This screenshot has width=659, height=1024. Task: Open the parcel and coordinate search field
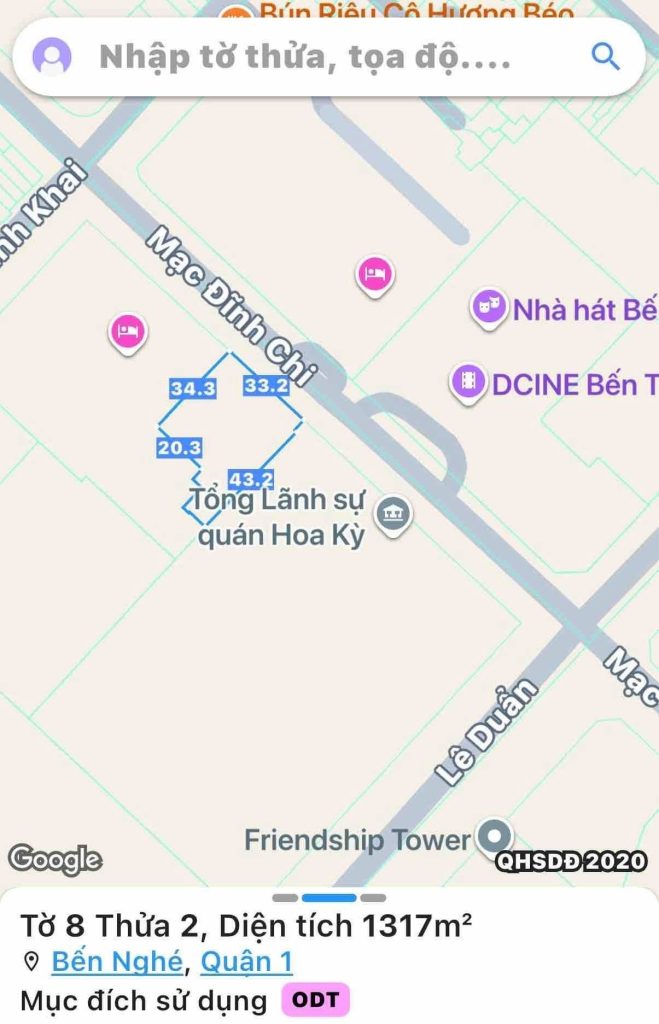pos(305,57)
